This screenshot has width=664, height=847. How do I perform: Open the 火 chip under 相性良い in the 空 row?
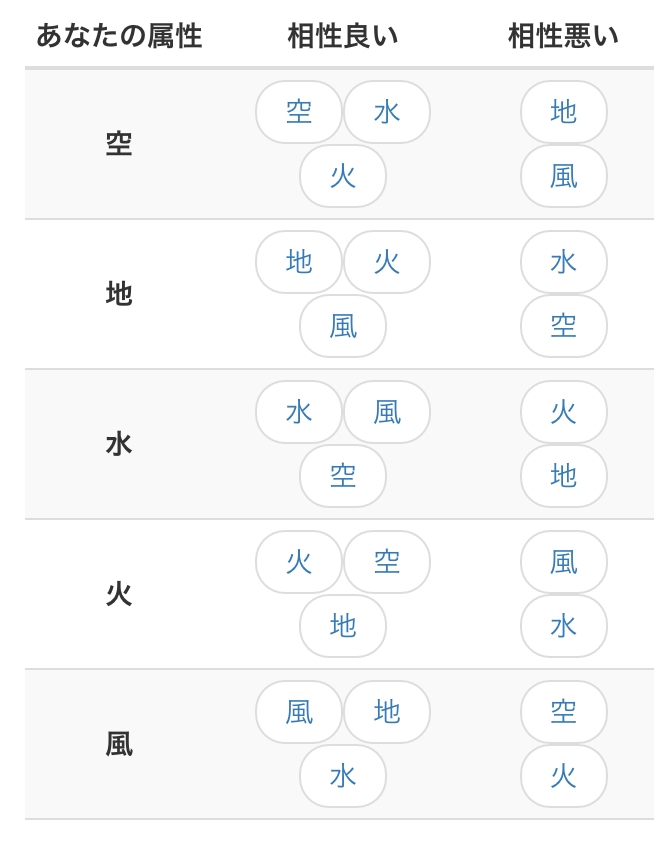click(x=343, y=176)
